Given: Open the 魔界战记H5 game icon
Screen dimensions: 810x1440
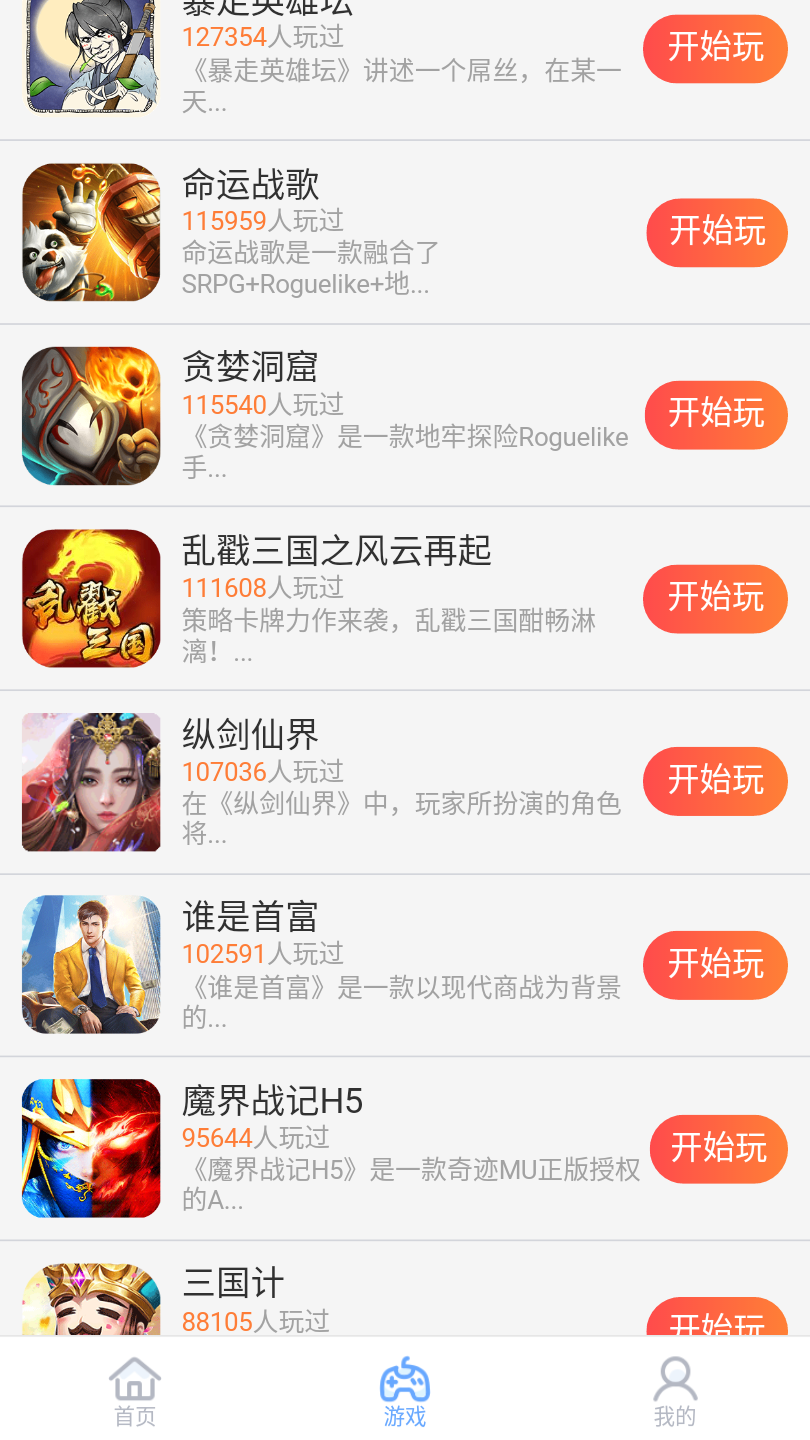Looking at the screenshot, I should pyautogui.click(x=91, y=1148).
